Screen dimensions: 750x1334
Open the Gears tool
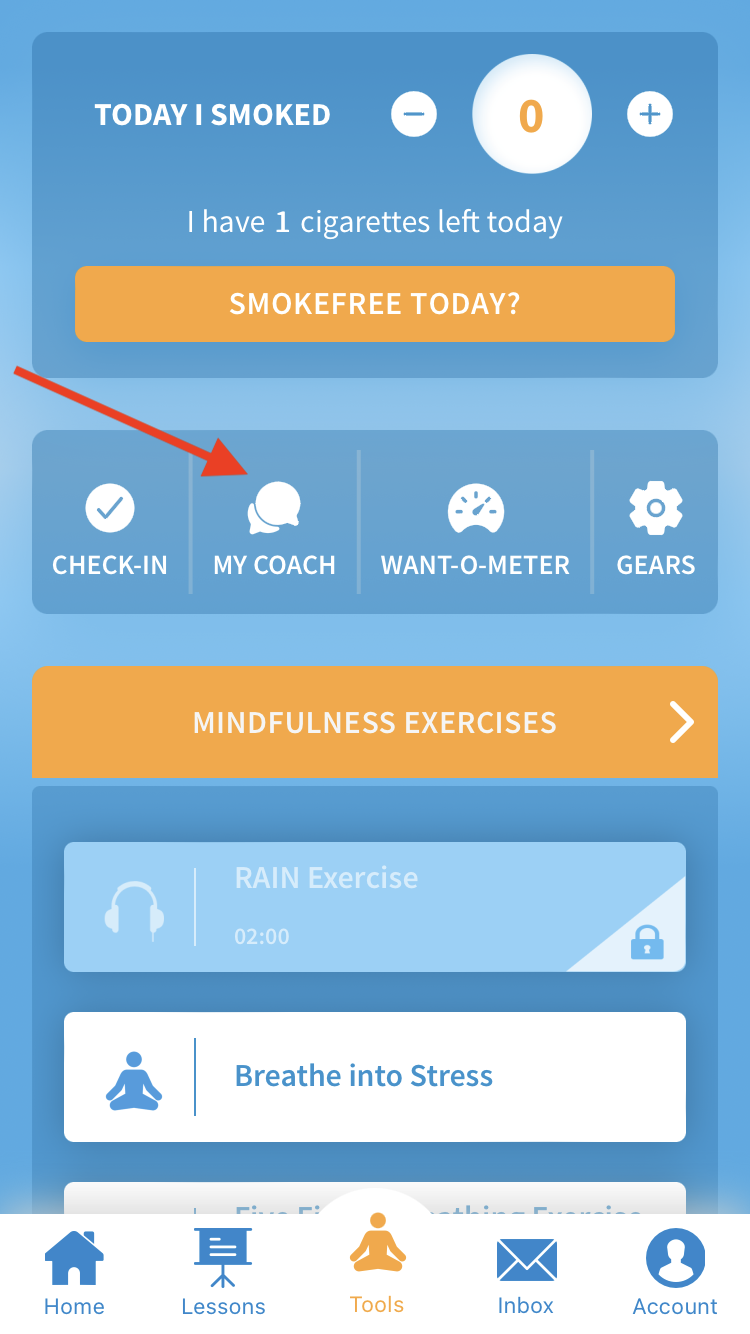(x=655, y=530)
